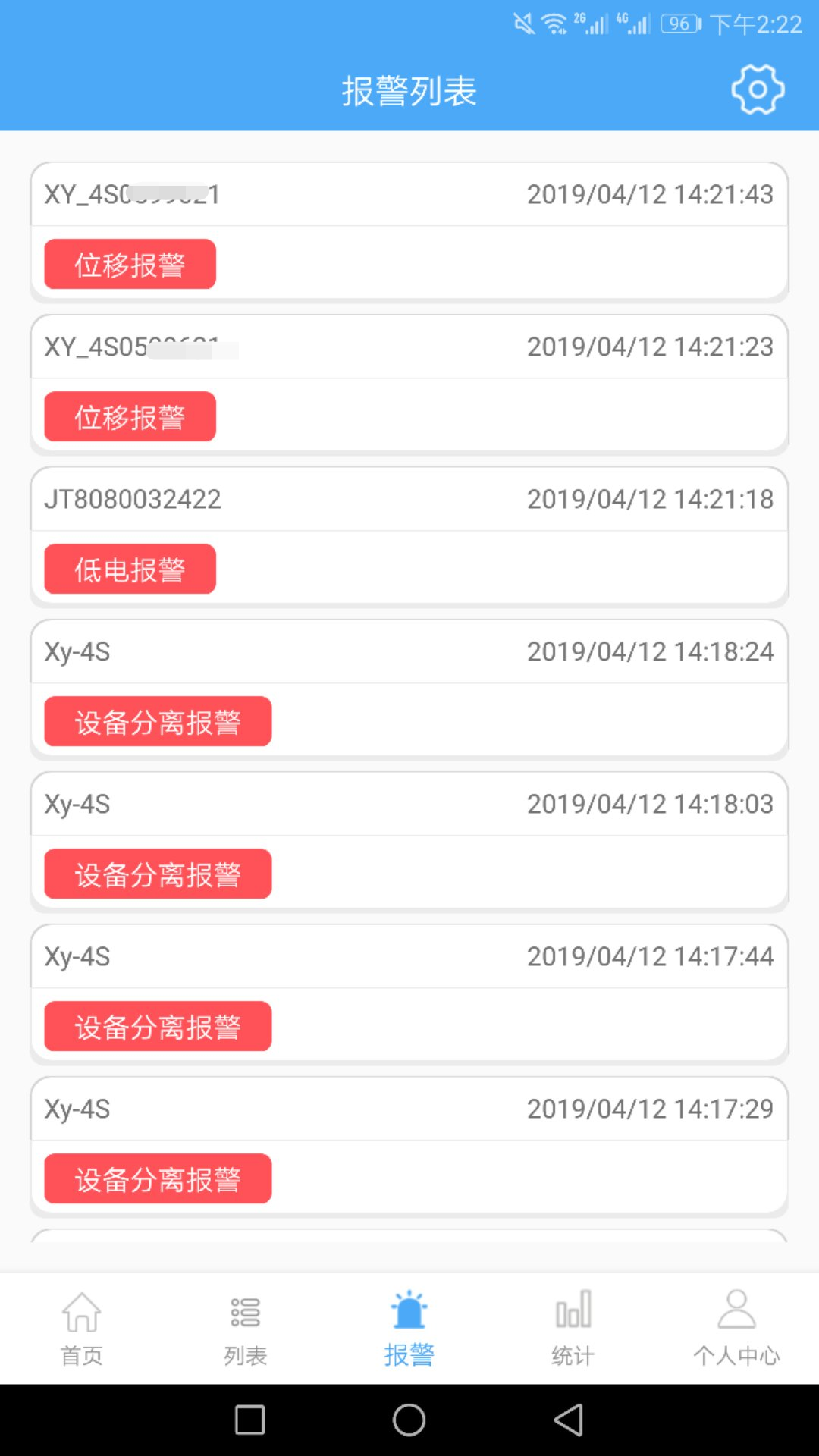
Task: Open the Xy-4S alarm at 14:17:44
Action: click(409, 993)
